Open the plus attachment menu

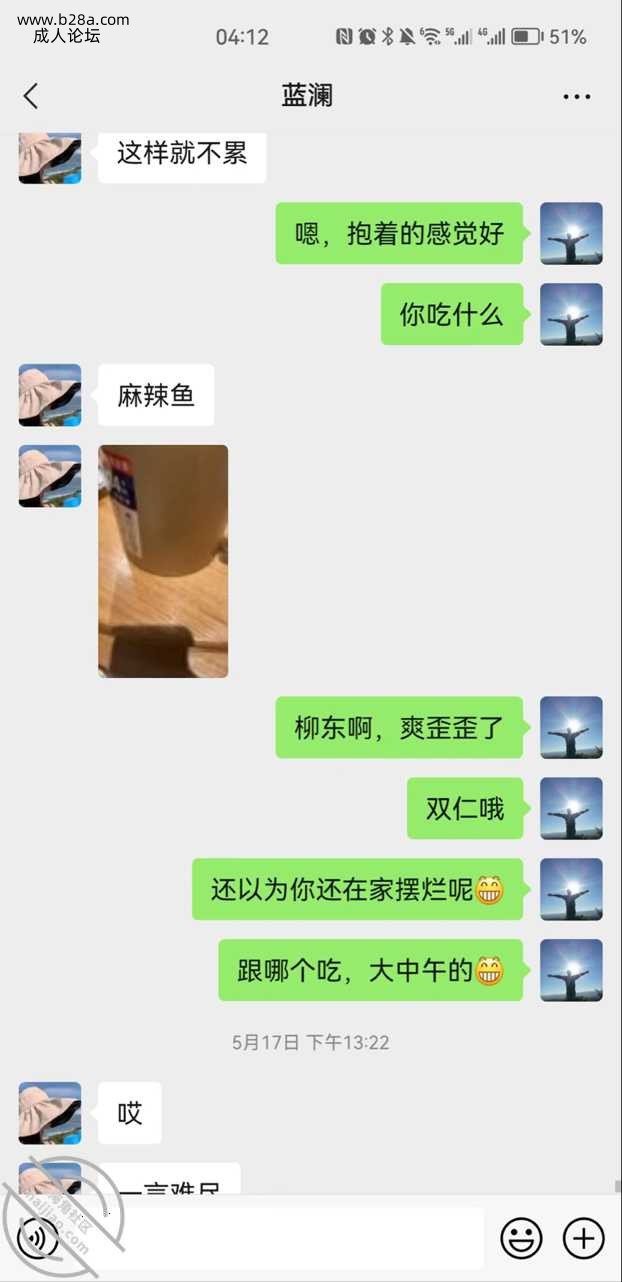tap(583, 1238)
